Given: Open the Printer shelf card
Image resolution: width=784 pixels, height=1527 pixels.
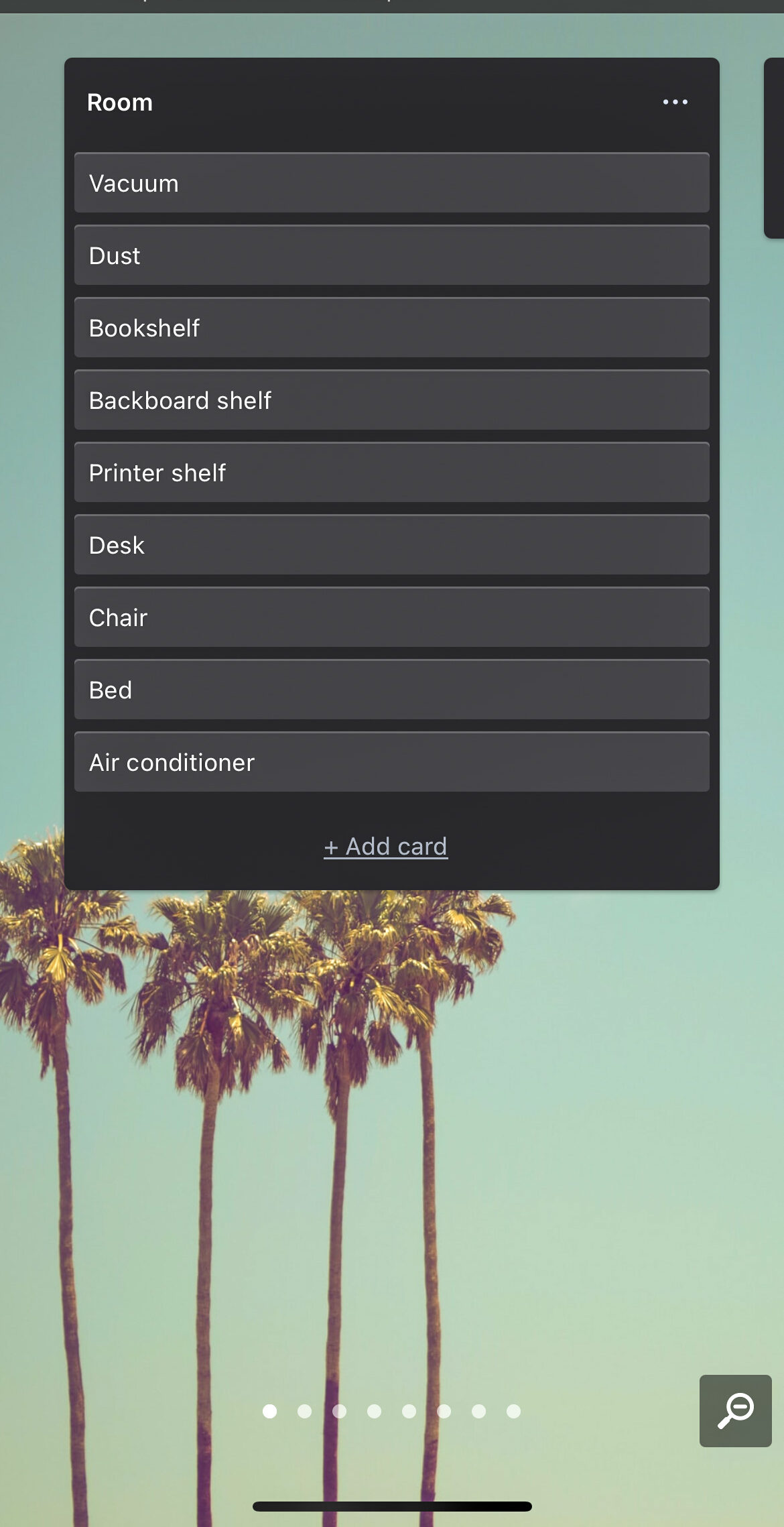Looking at the screenshot, I should point(391,473).
